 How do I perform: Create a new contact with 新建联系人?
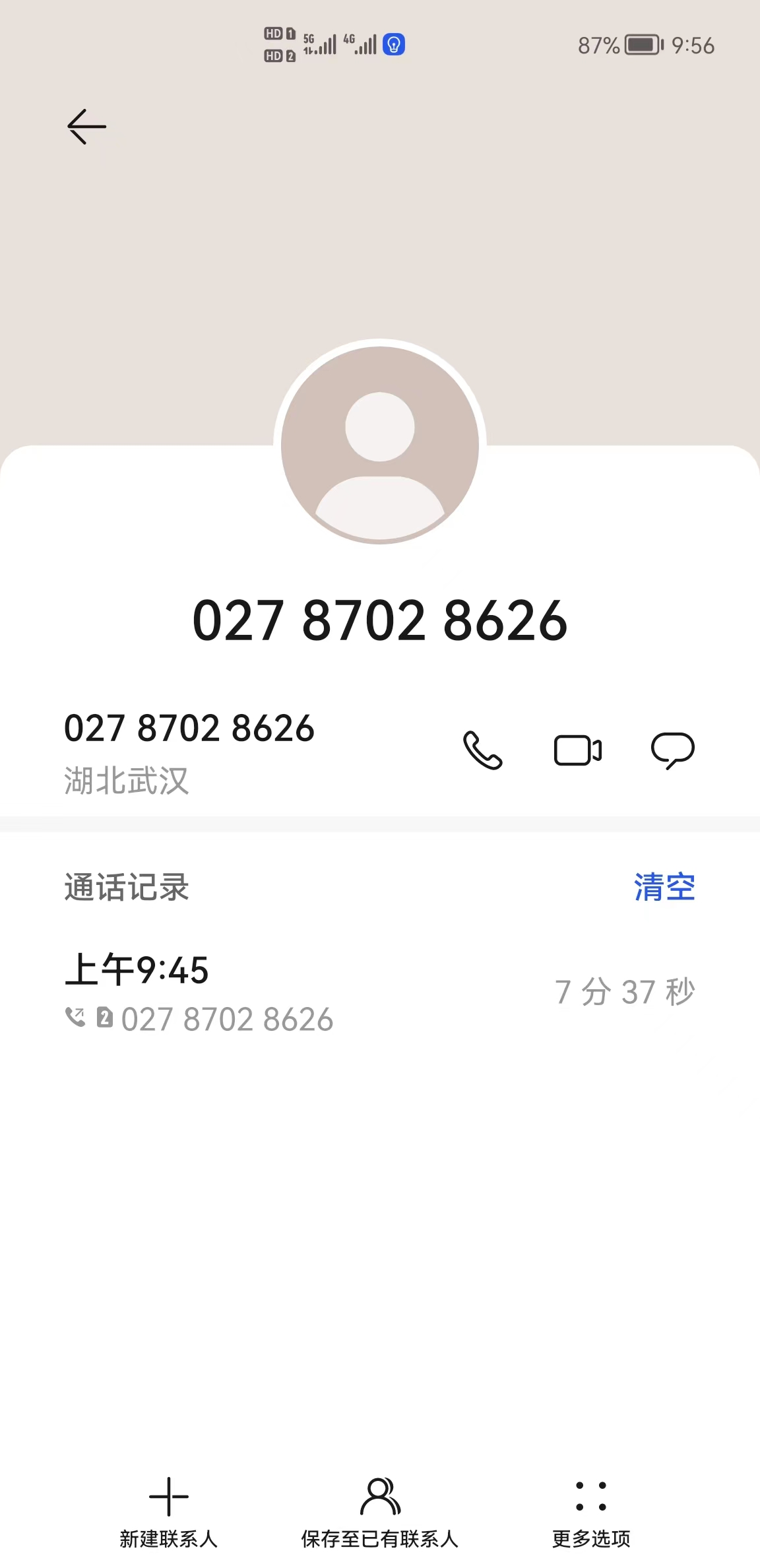pos(169,1511)
